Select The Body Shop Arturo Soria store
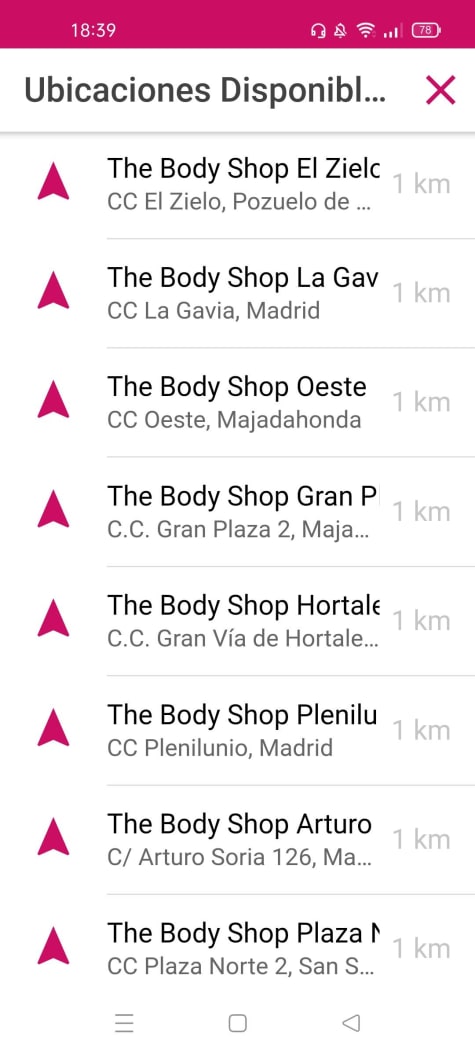The width and height of the screenshot is (475, 1056). pyautogui.click(x=237, y=839)
